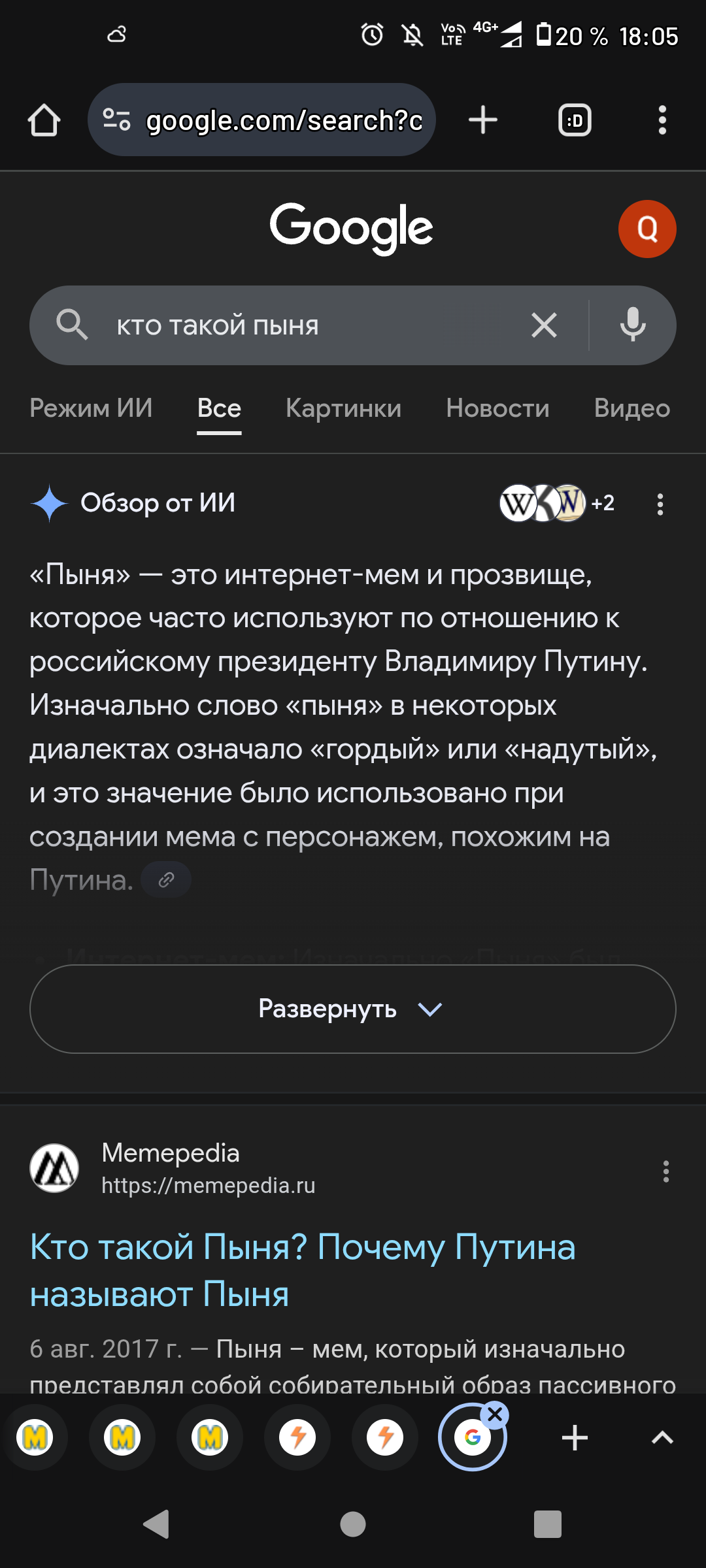This screenshot has width=706, height=1568.
Task: Edit the search query "кто такой пыня"
Action: point(294,325)
